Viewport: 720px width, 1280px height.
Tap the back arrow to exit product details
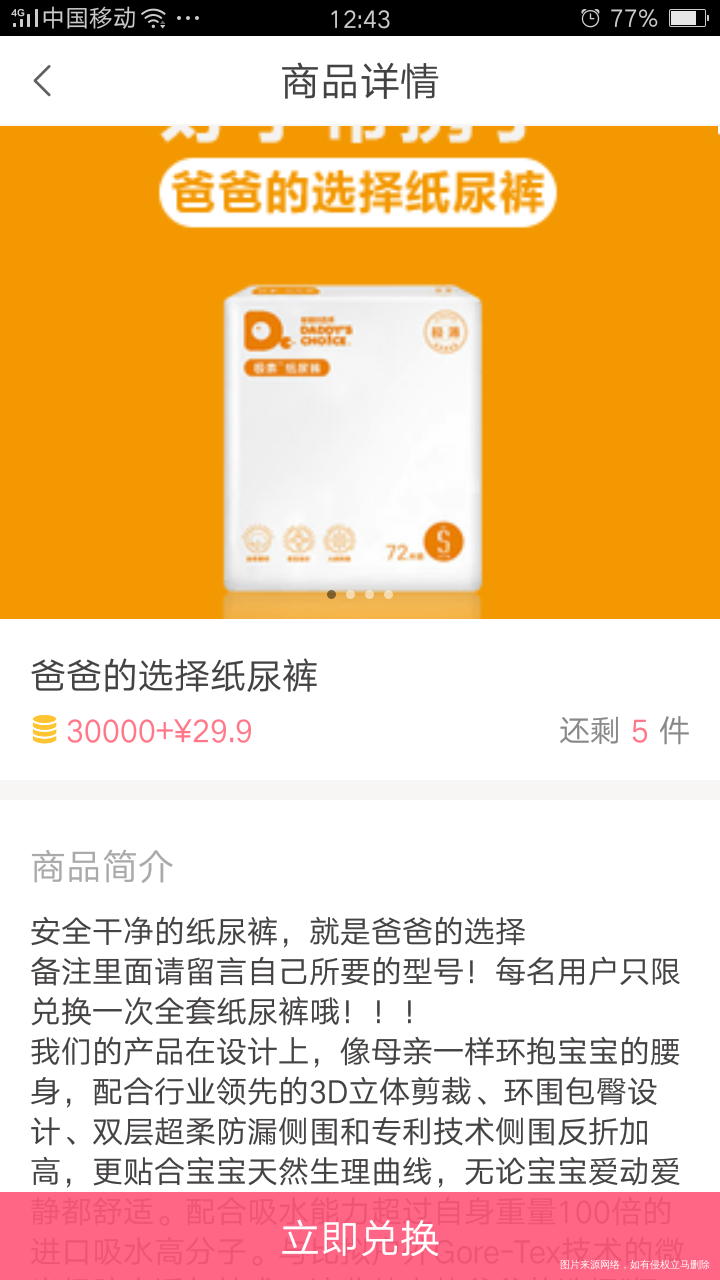point(42,81)
